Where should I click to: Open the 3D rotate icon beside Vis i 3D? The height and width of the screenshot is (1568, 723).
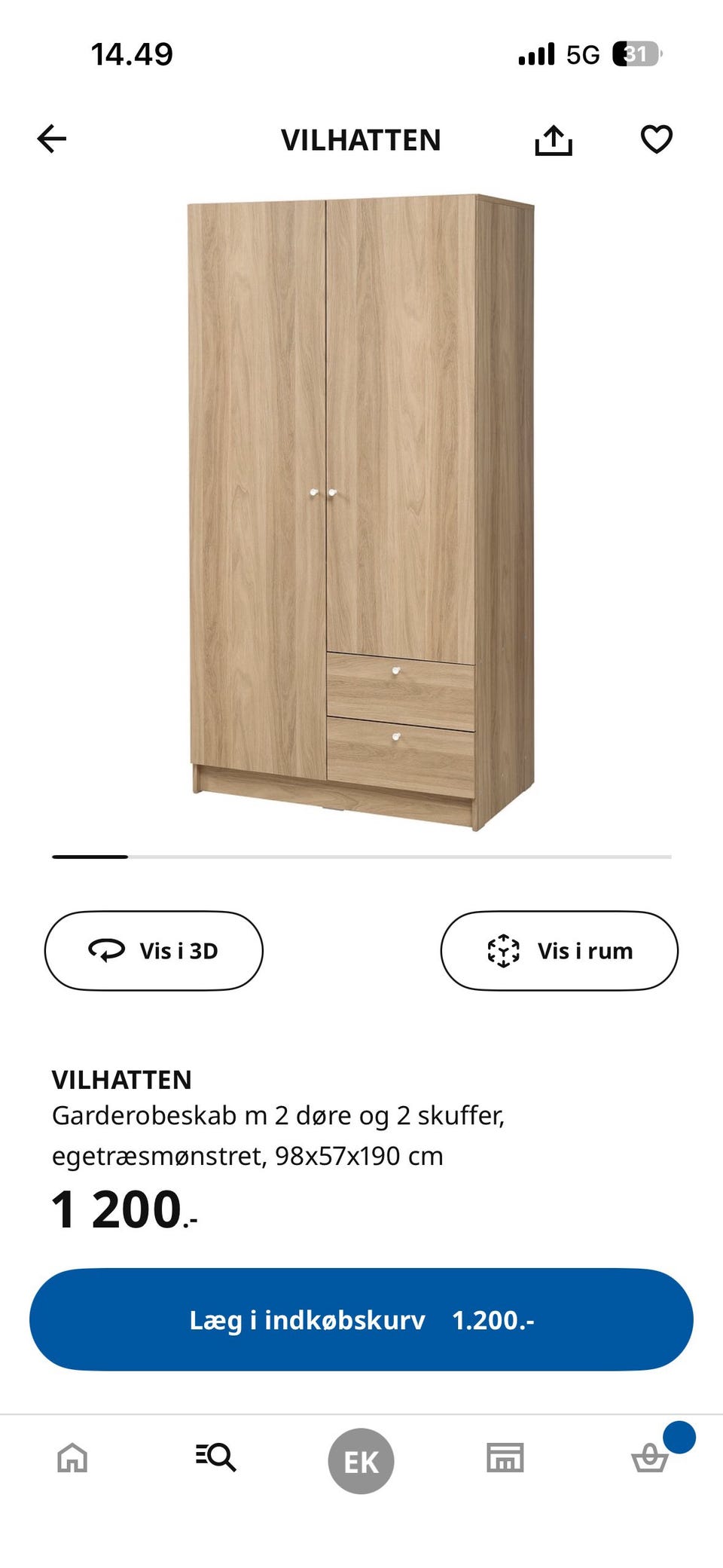pos(108,950)
